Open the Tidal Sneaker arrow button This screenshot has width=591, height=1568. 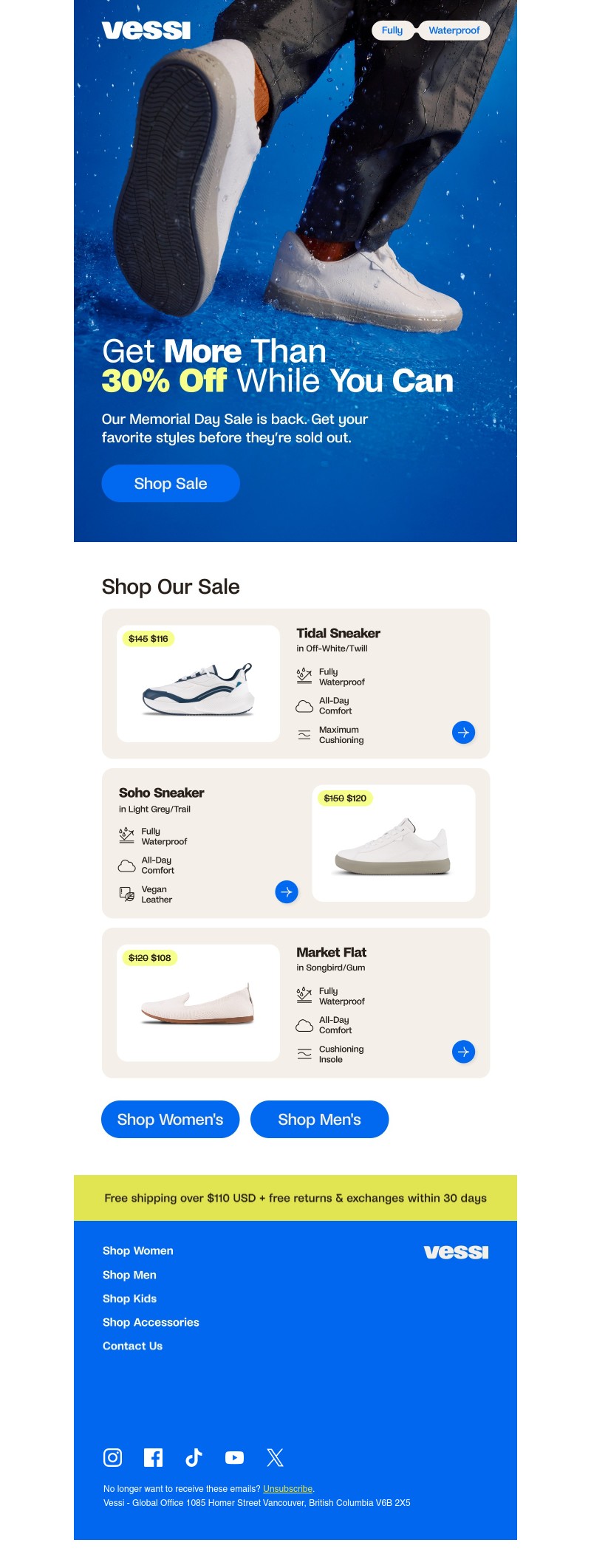[x=463, y=733]
